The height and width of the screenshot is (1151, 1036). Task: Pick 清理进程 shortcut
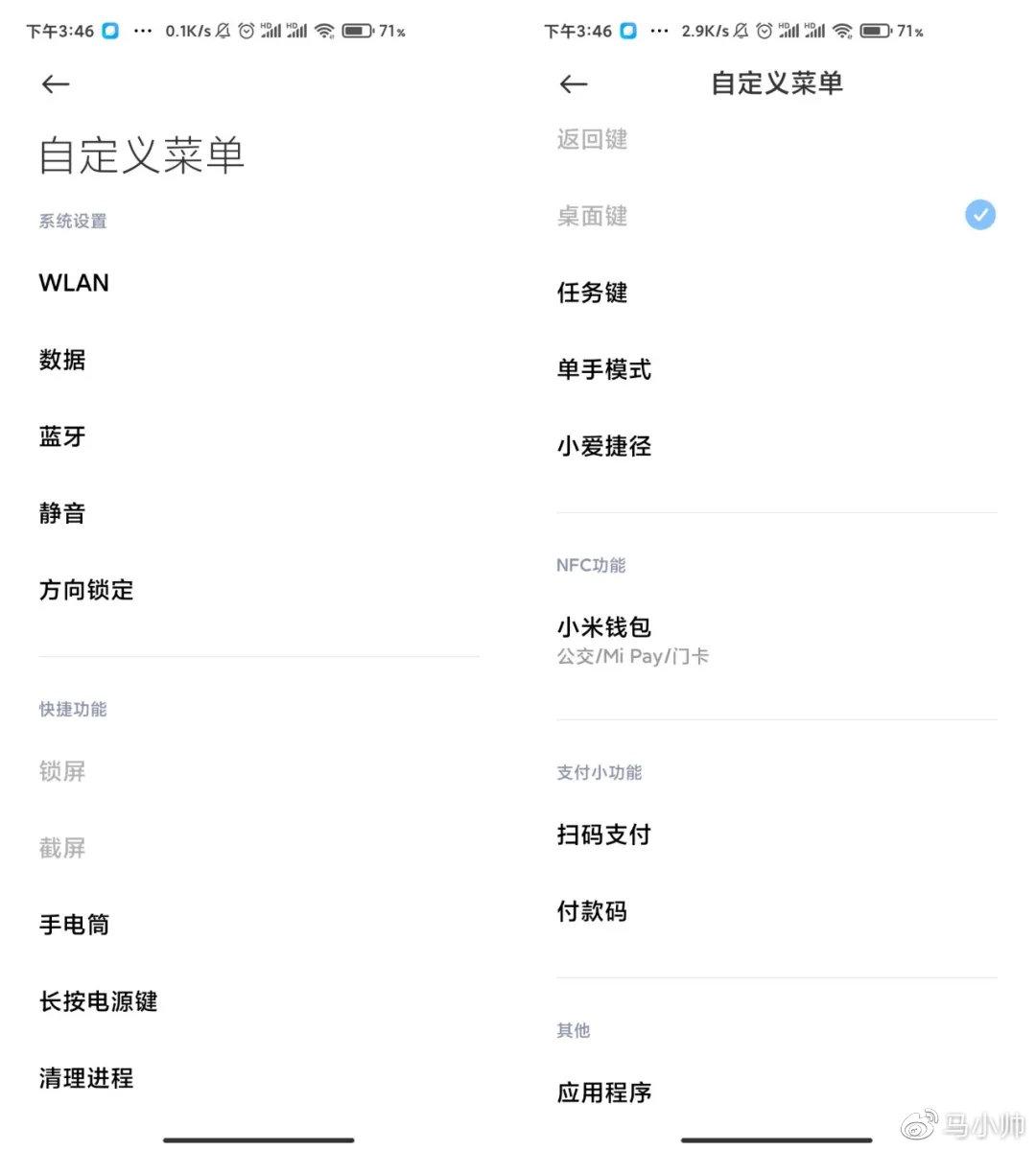[x=86, y=1078]
